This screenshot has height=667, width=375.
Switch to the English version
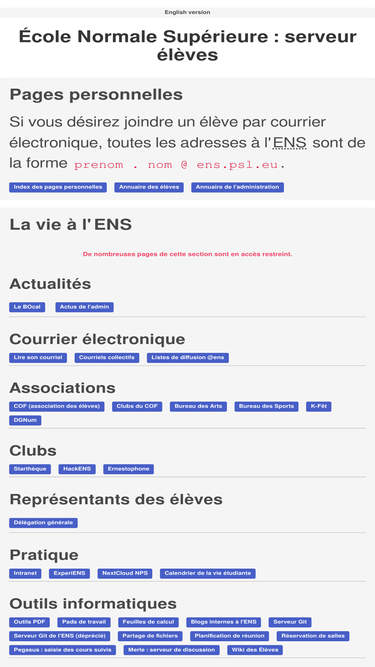(188, 12)
